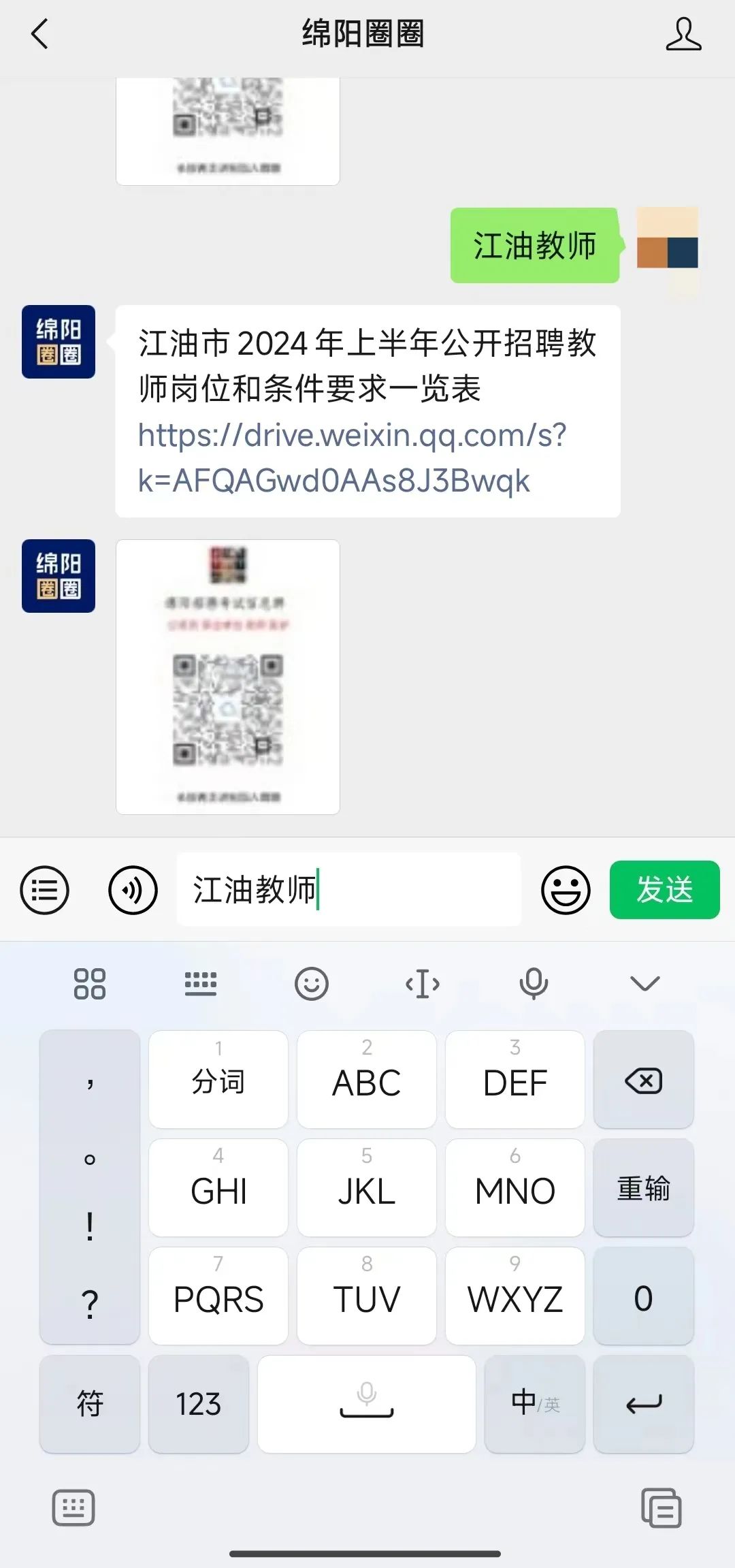Switch keyboard language with 中/英 key

(535, 1403)
